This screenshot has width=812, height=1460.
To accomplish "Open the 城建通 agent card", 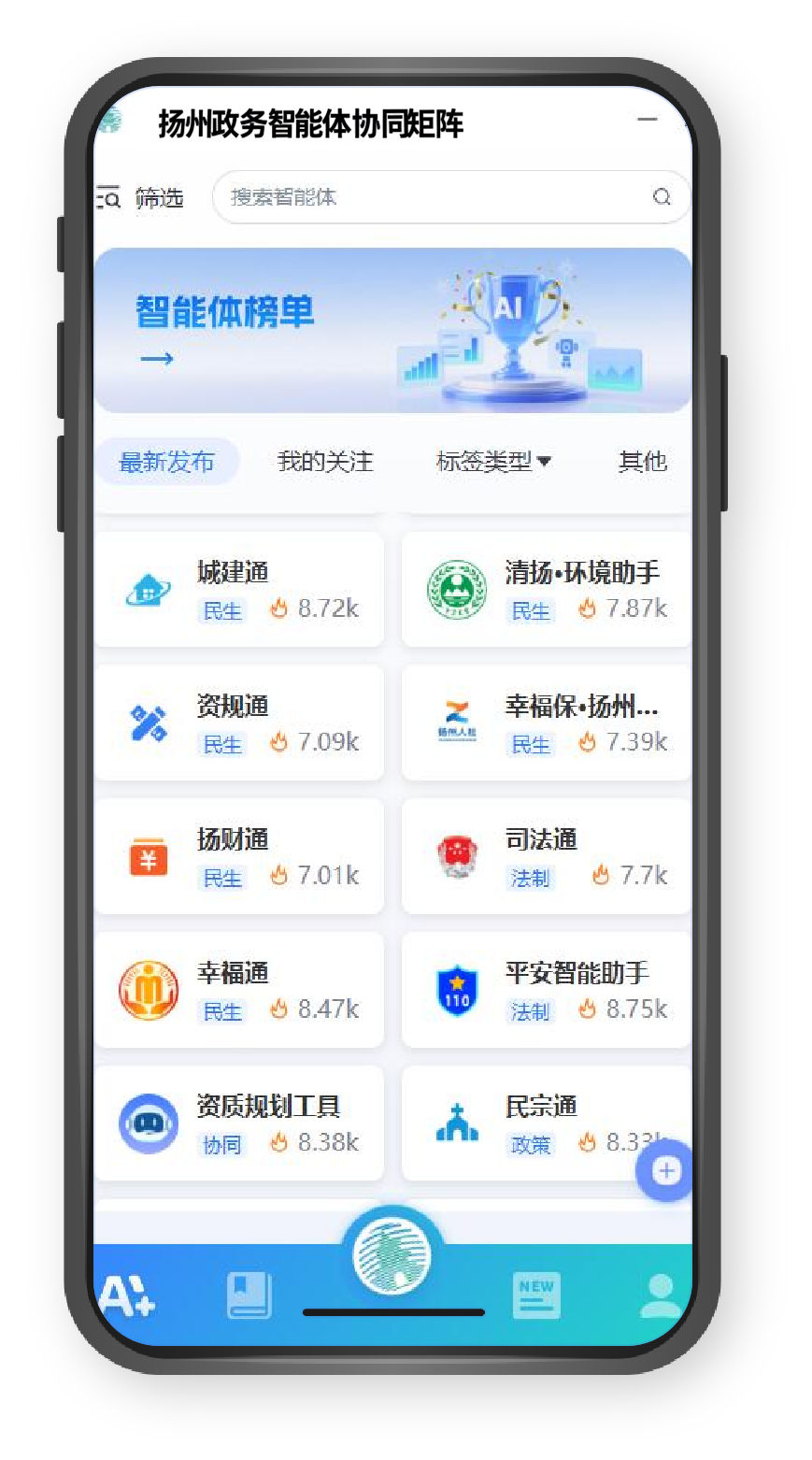I will [239, 590].
